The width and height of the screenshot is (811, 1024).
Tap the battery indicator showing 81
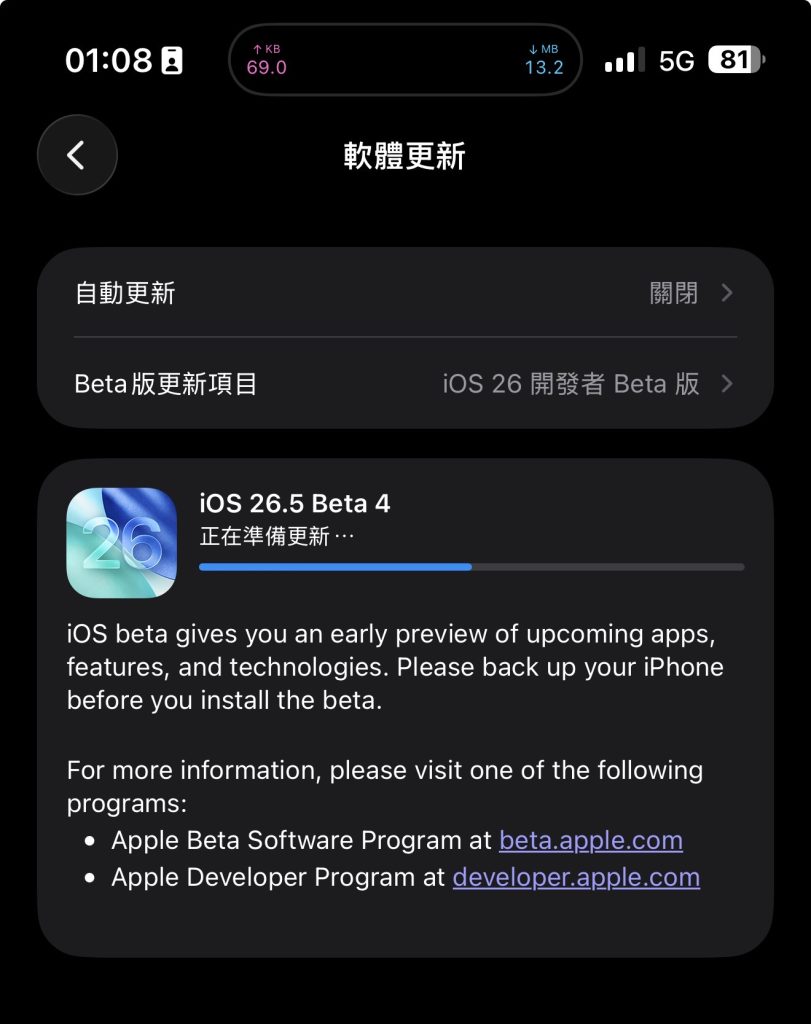point(735,60)
